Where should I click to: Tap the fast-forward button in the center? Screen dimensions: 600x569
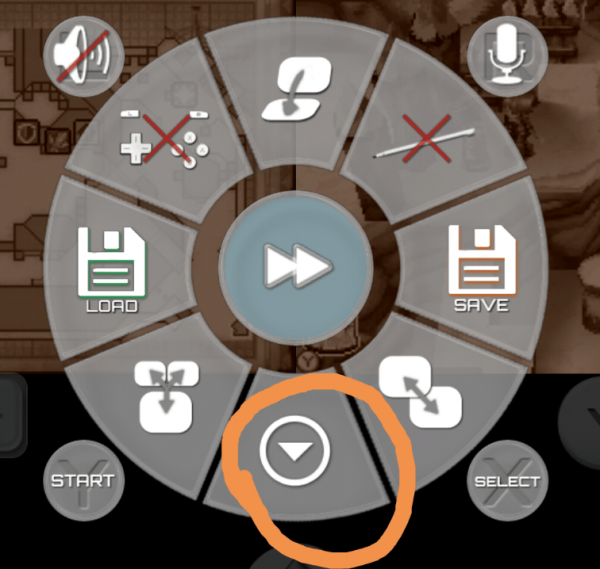[296, 265]
